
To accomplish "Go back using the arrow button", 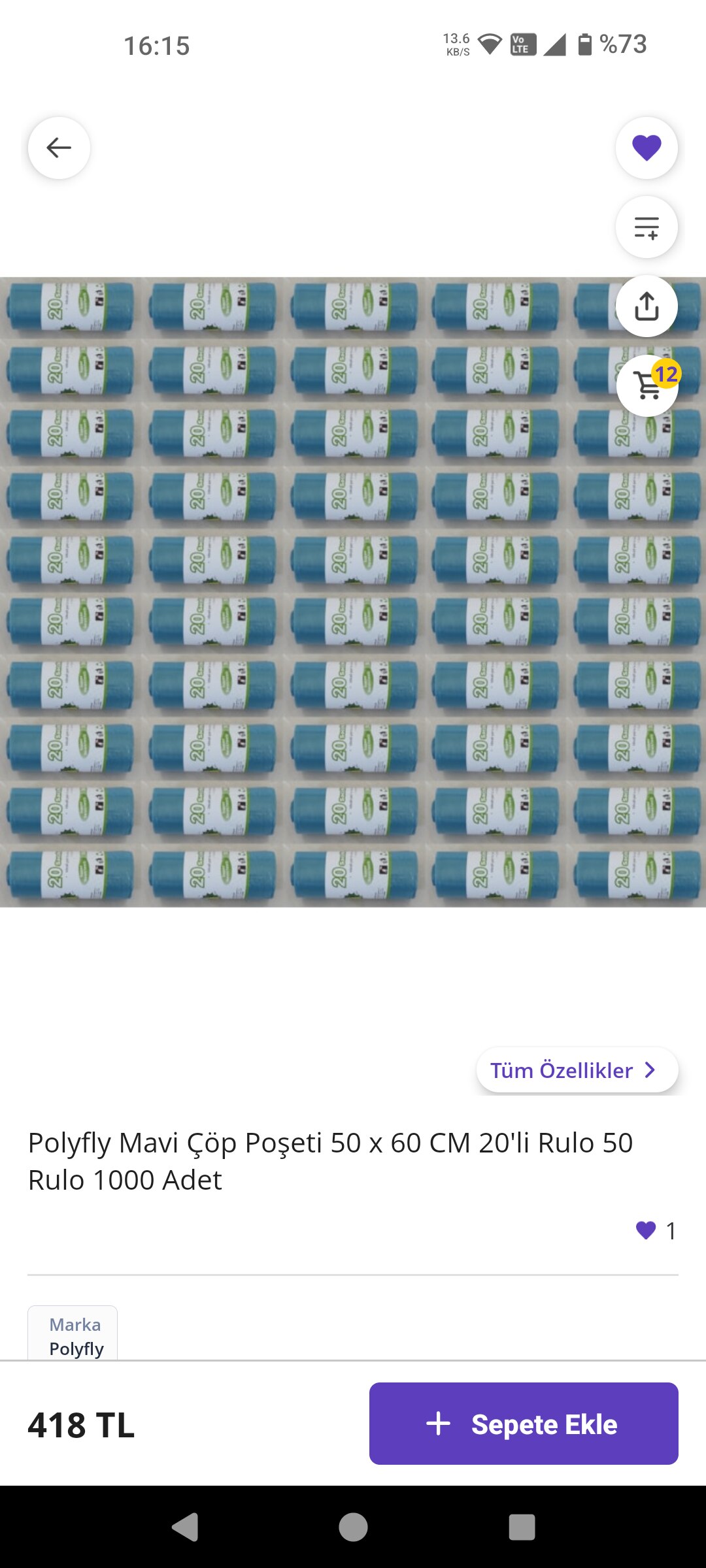I will click(x=59, y=148).
